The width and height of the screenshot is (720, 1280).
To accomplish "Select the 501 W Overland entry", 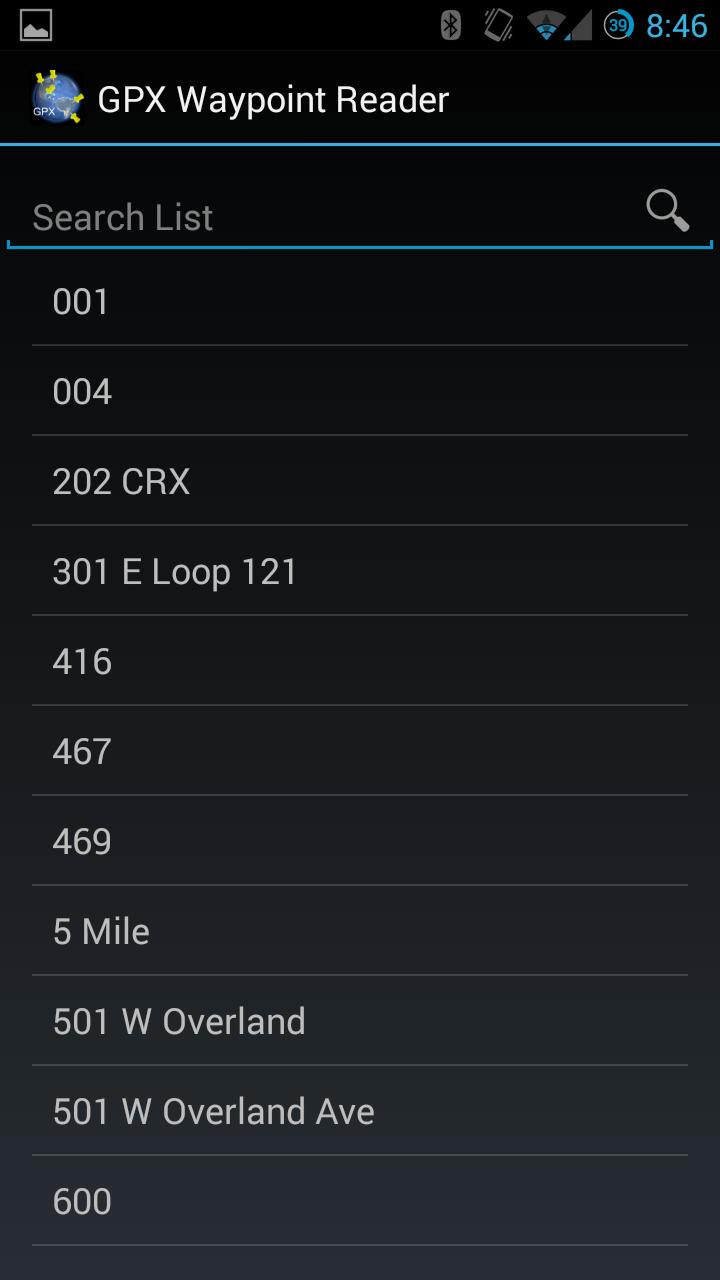I will click(x=360, y=1021).
